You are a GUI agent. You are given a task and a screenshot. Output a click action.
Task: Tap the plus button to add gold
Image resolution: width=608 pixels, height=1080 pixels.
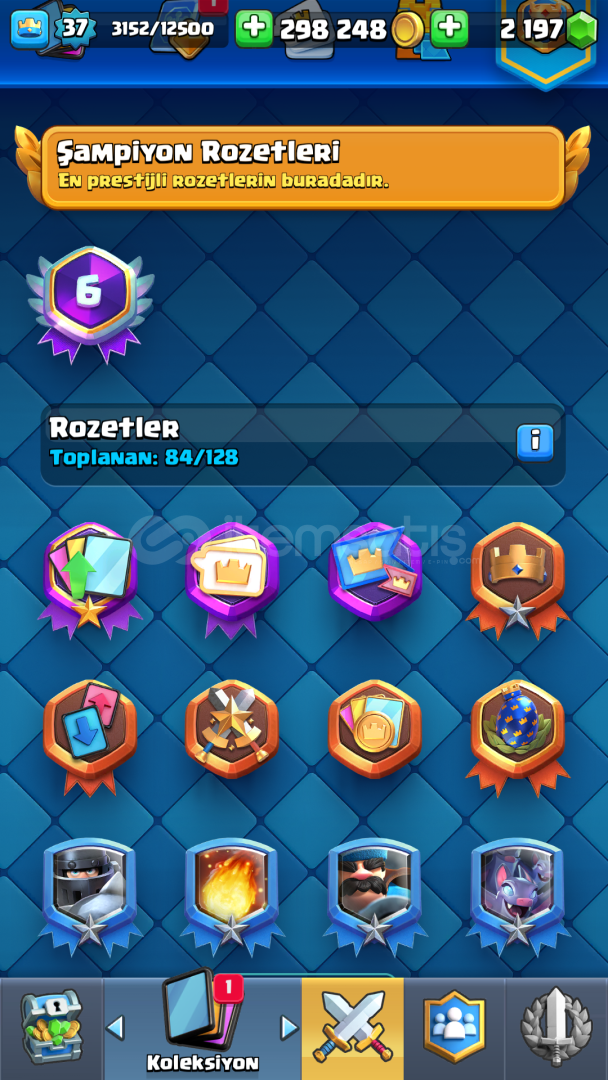[x=450, y=28]
